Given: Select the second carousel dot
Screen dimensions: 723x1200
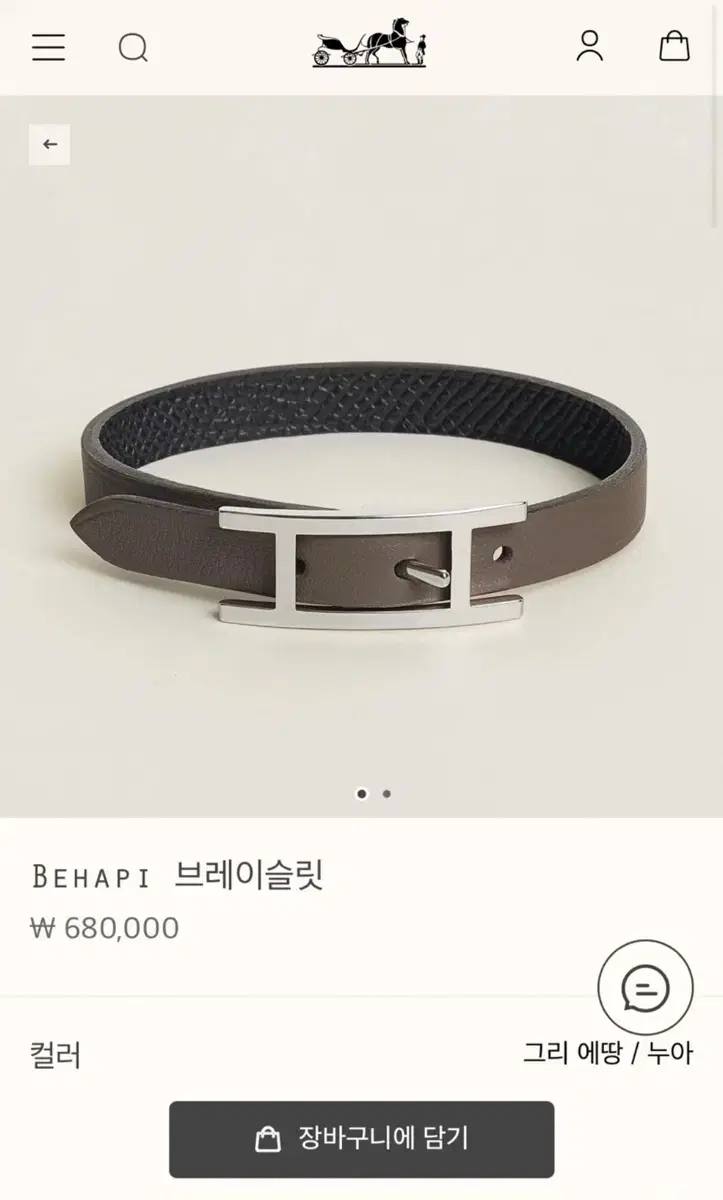Looking at the screenshot, I should click(386, 793).
